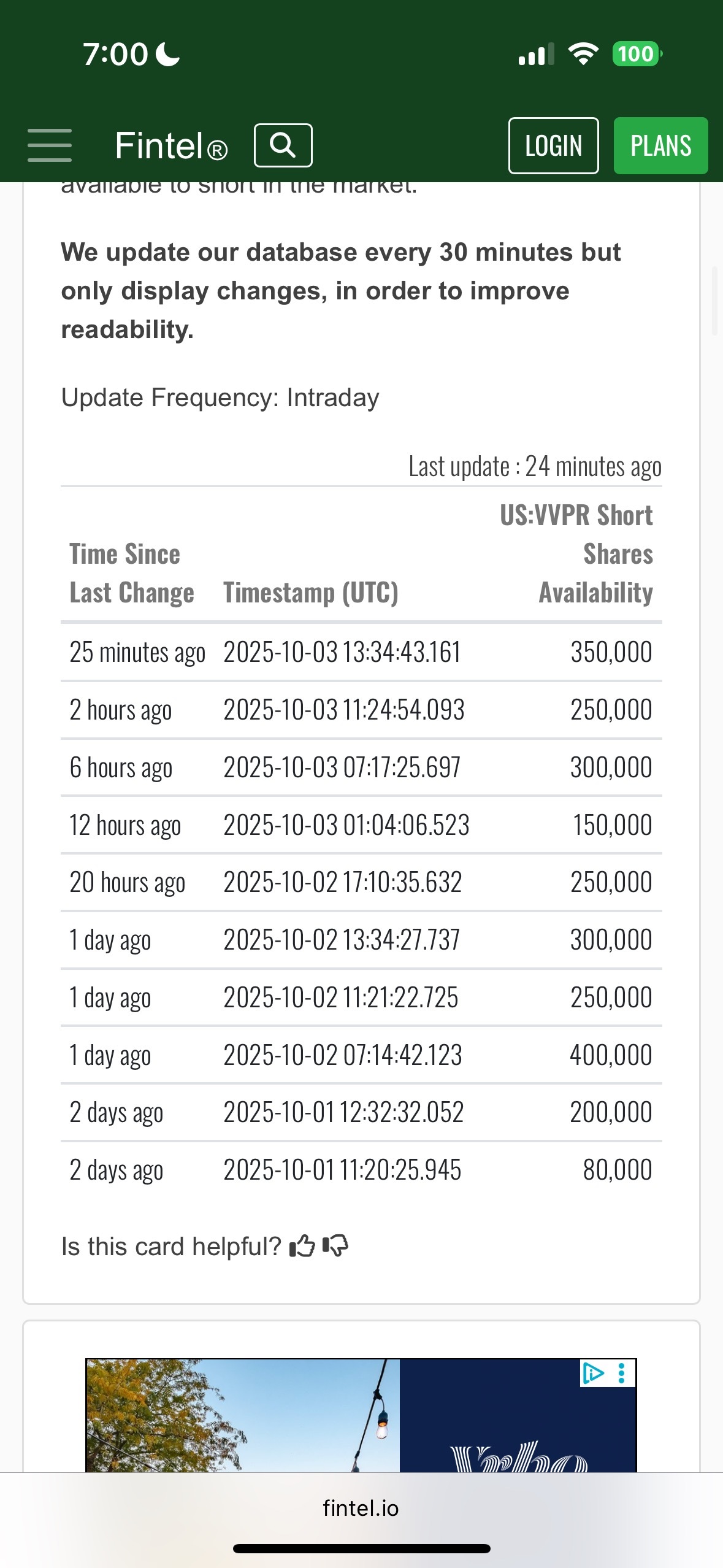Select the Fintel logo to return home

(x=170, y=145)
